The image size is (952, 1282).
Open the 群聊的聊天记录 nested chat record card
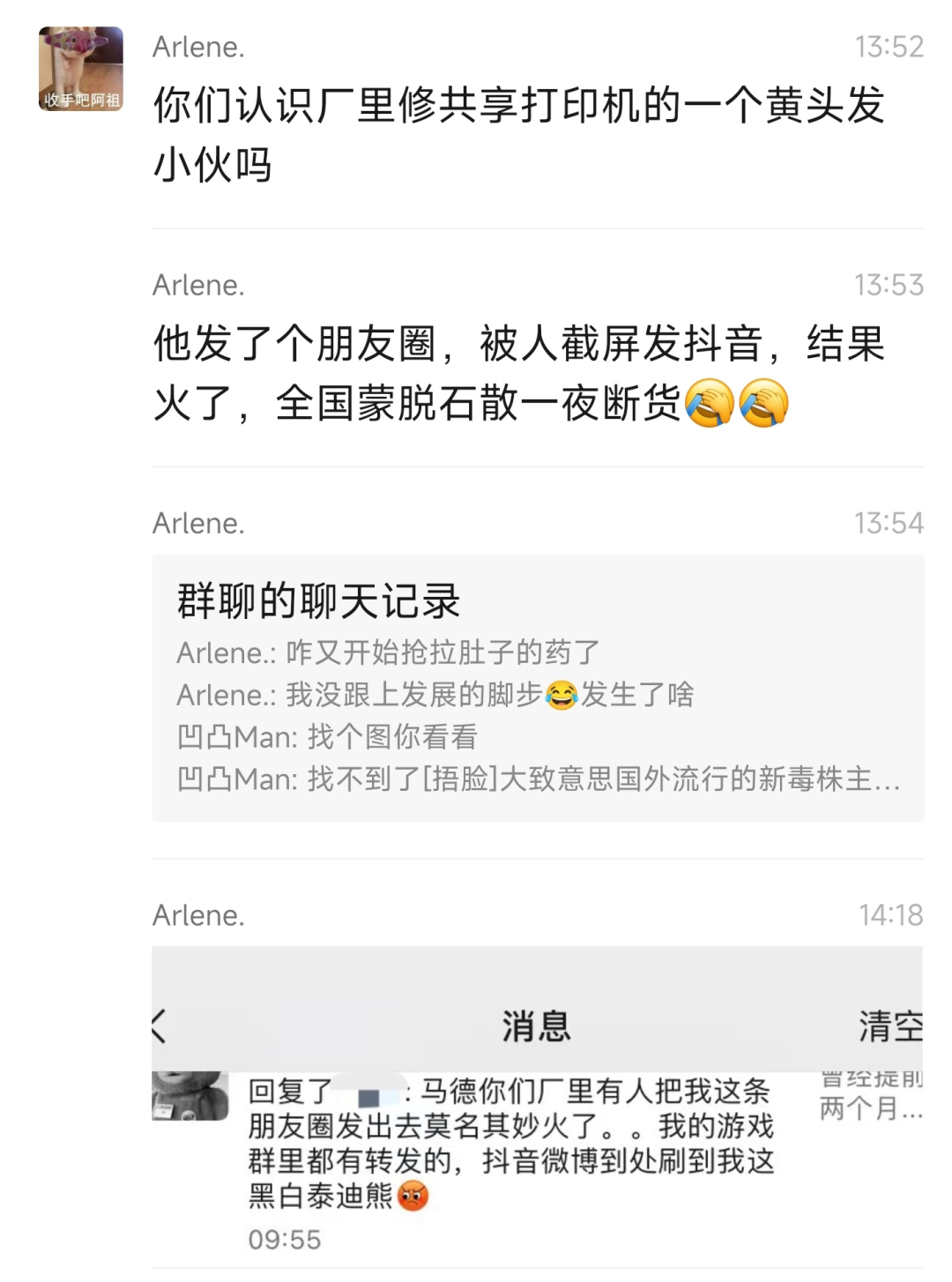[538, 688]
